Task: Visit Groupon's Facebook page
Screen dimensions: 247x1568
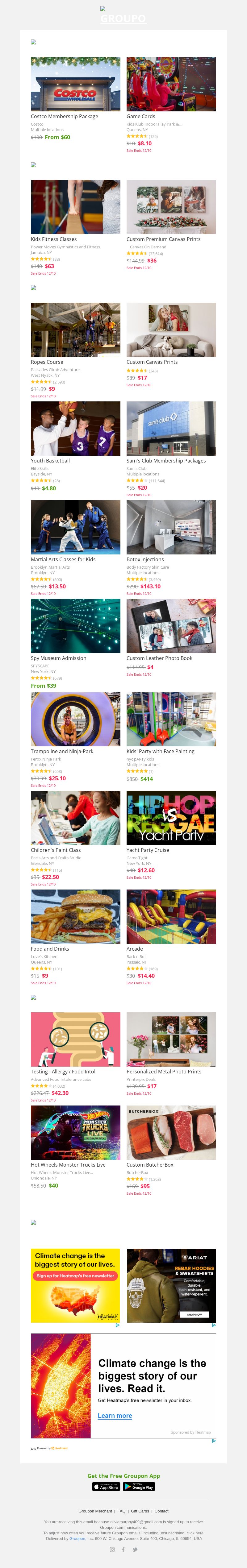Action: pos(124,1550)
